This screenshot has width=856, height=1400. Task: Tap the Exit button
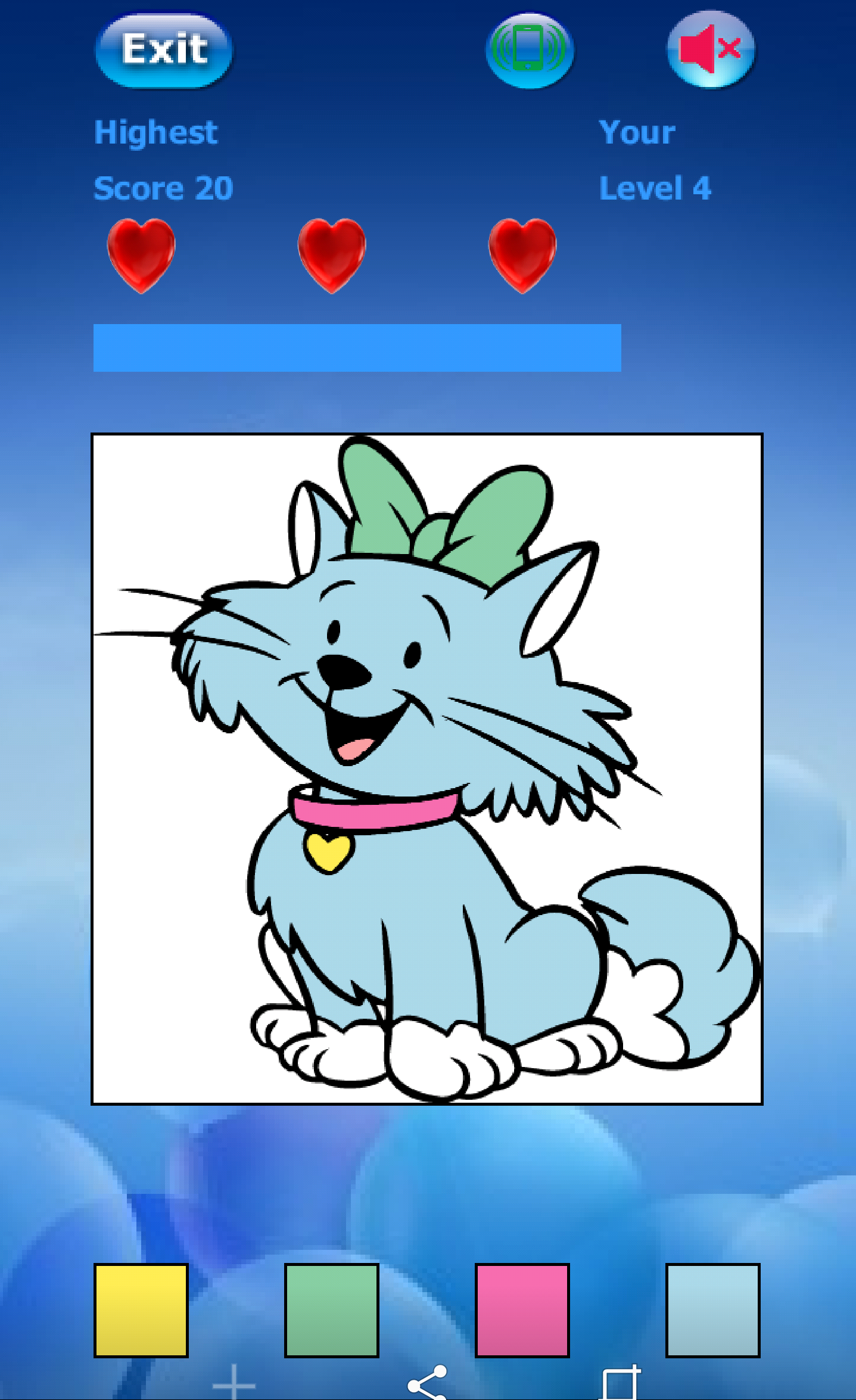164,50
